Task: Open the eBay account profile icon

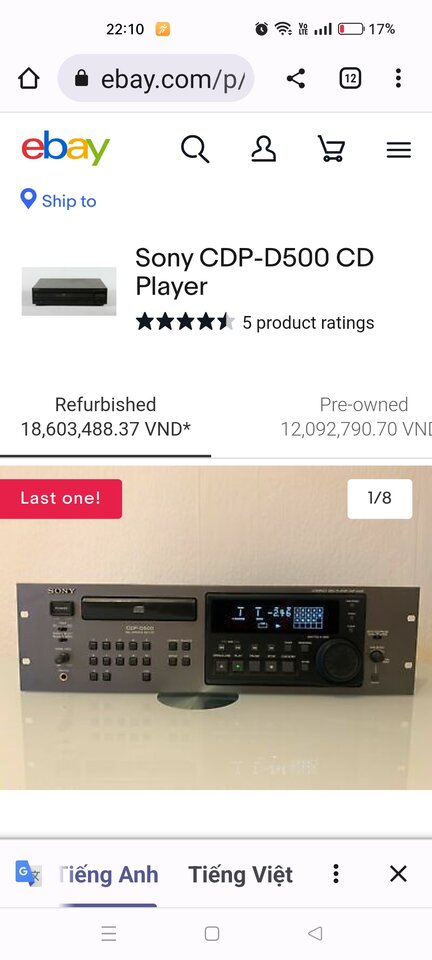Action: [x=264, y=149]
